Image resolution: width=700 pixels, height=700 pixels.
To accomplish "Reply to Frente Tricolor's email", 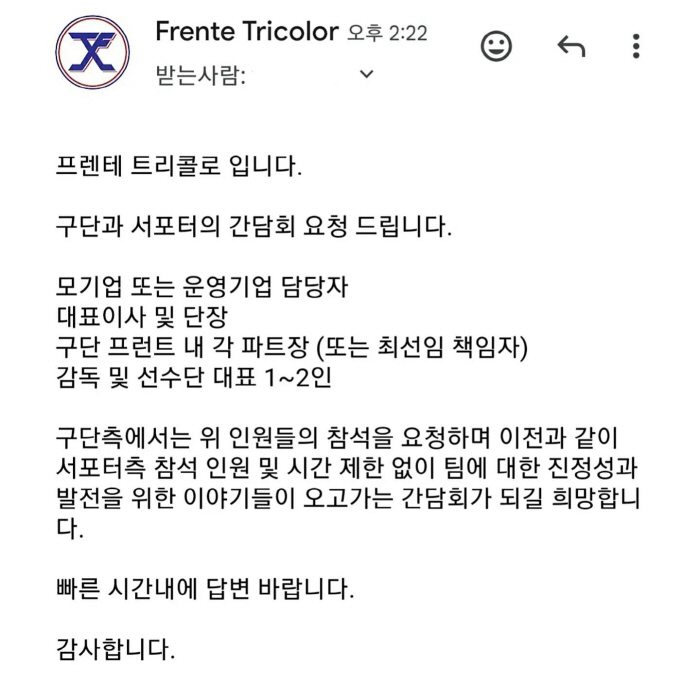I will point(570,46).
